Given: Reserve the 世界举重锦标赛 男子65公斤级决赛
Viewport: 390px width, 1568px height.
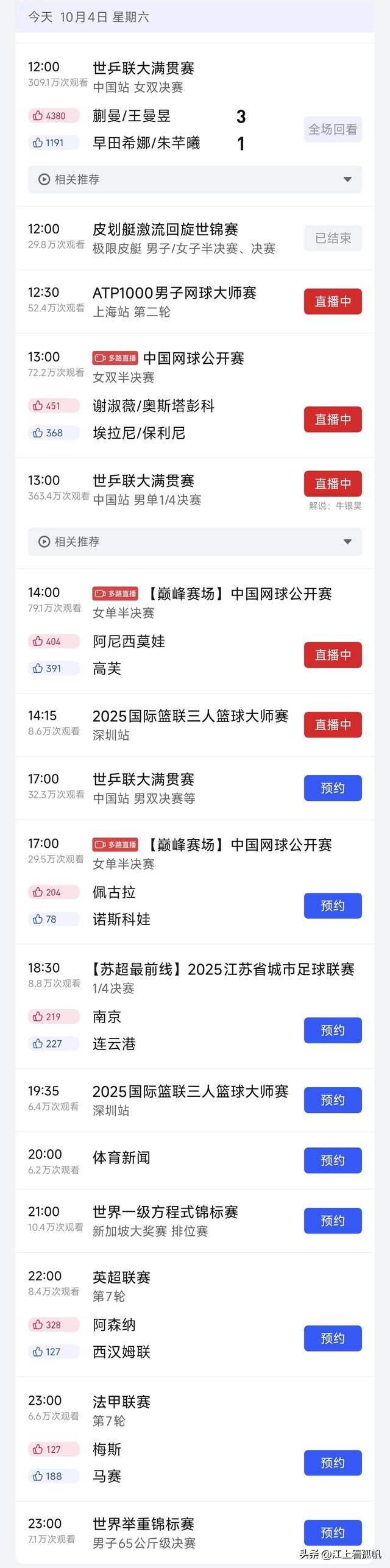Looking at the screenshot, I should click(333, 1532).
